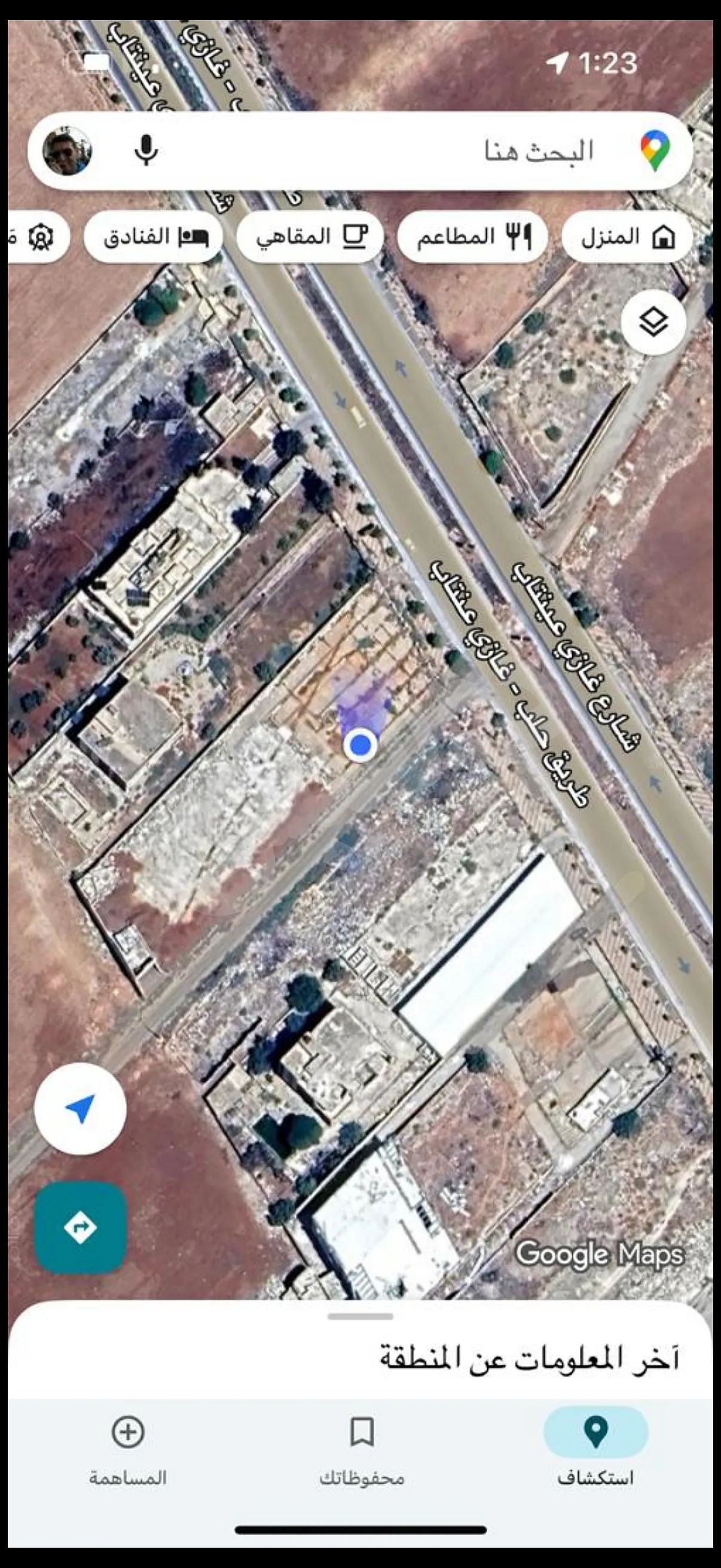Filter the map by 'المطاعم' restaurants chip
This screenshot has height=1568, width=721.
pos(472,237)
